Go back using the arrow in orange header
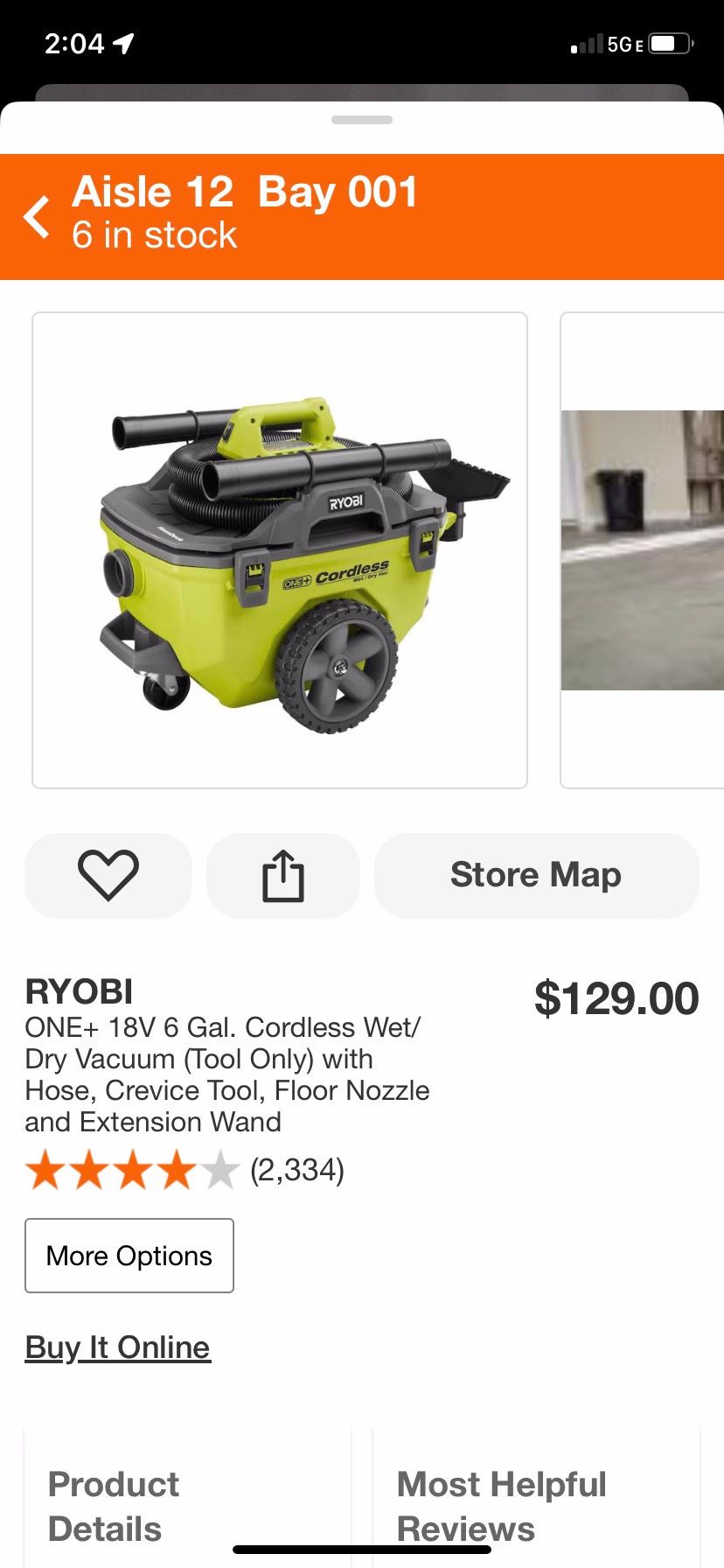724x1568 pixels. click(x=37, y=217)
